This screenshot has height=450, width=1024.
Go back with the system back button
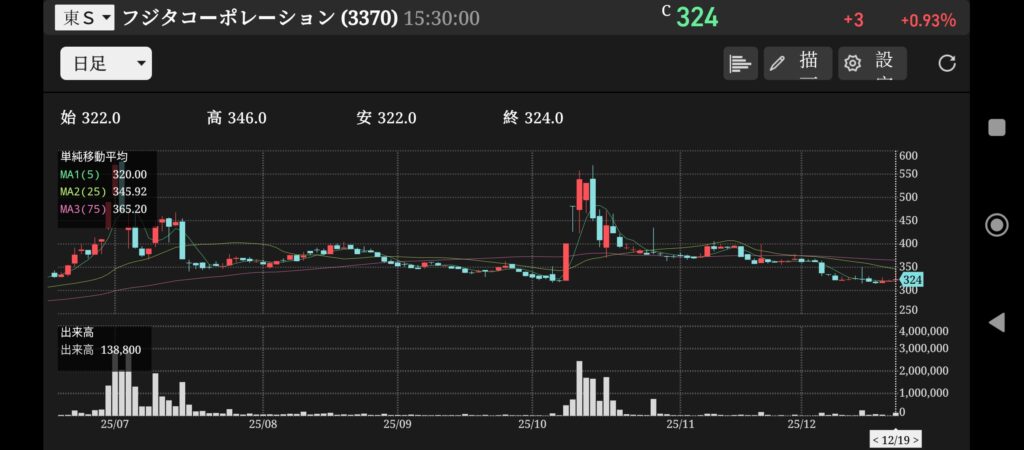click(x=996, y=322)
